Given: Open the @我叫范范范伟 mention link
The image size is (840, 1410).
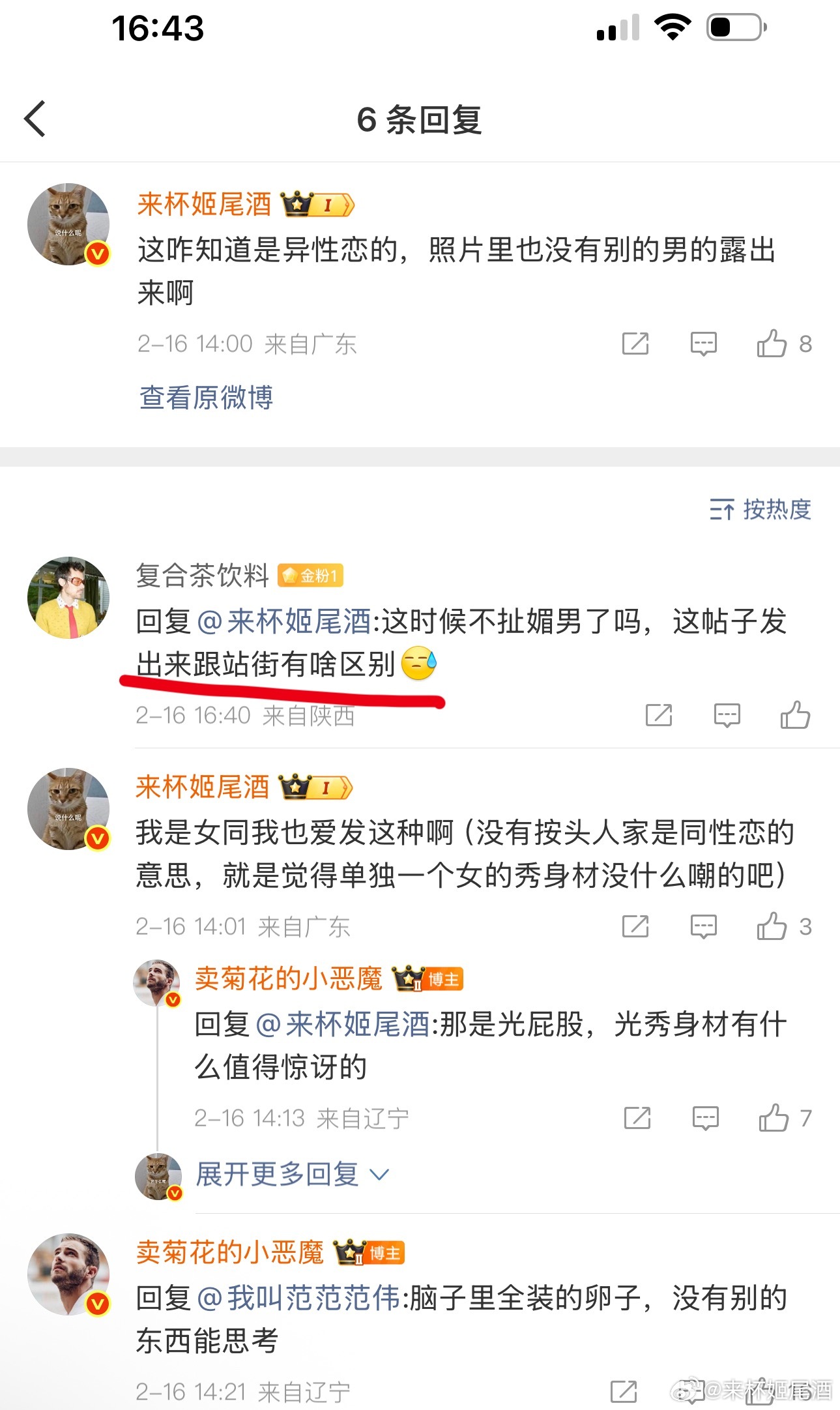Looking at the screenshot, I should [x=298, y=1298].
